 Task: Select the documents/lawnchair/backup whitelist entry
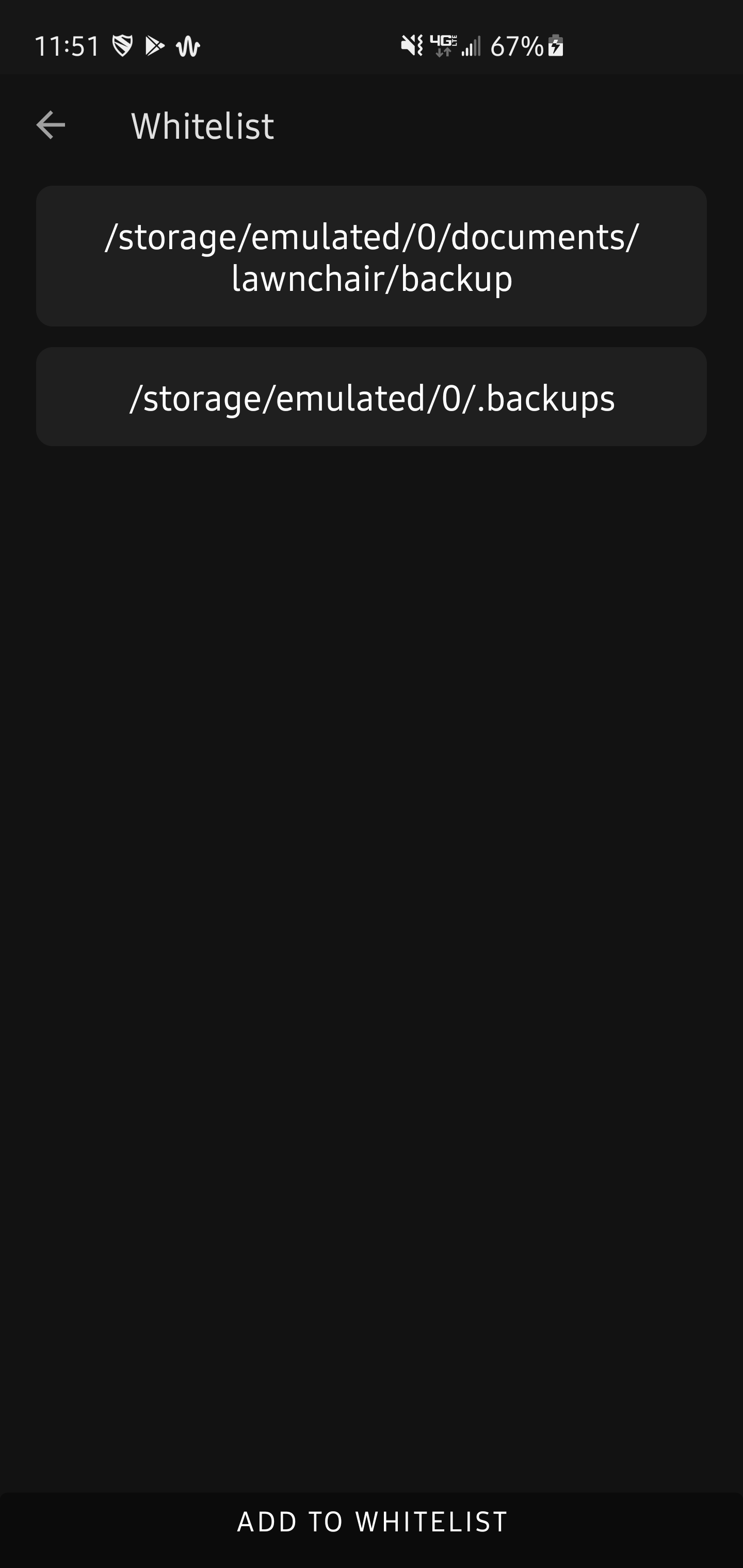372,256
